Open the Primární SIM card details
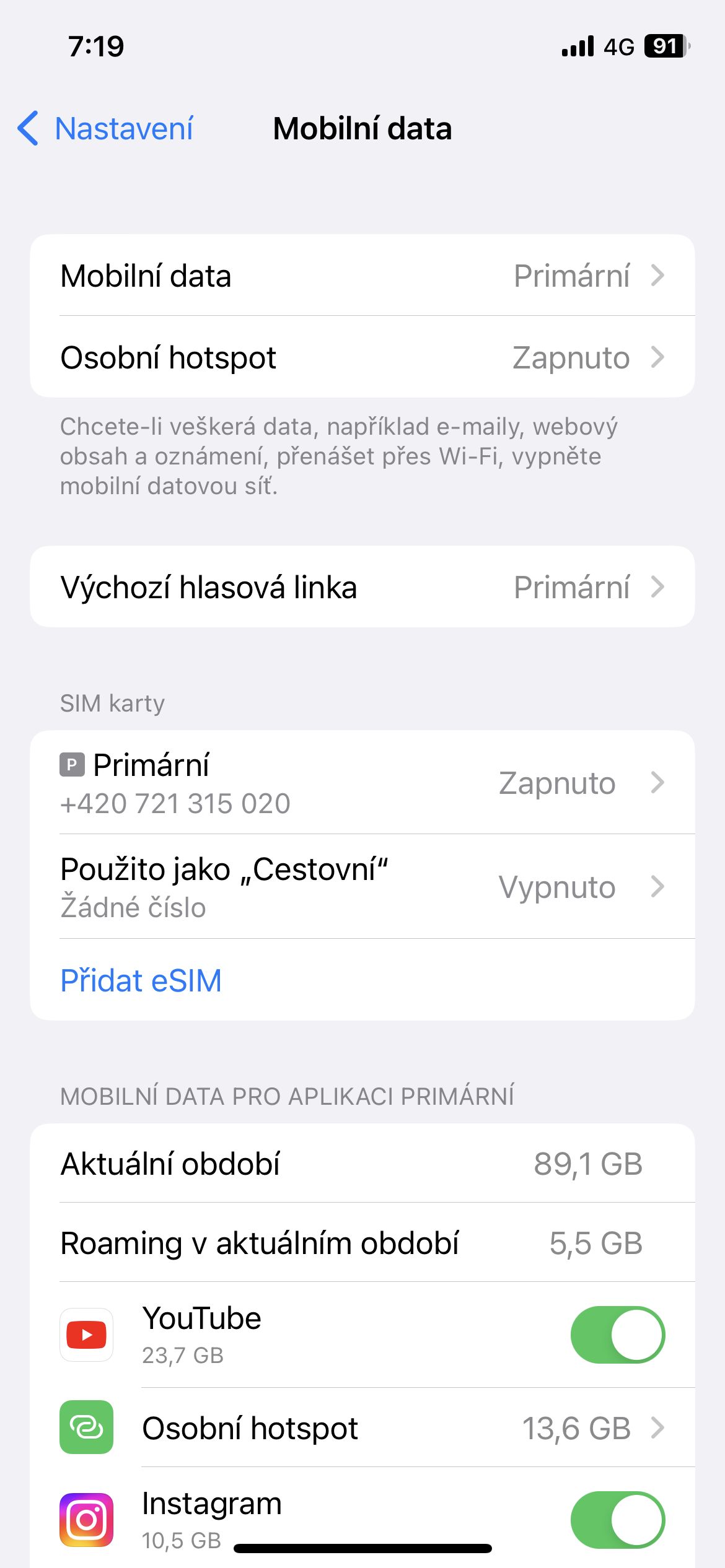The width and height of the screenshot is (725, 1568). click(x=362, y=783)
